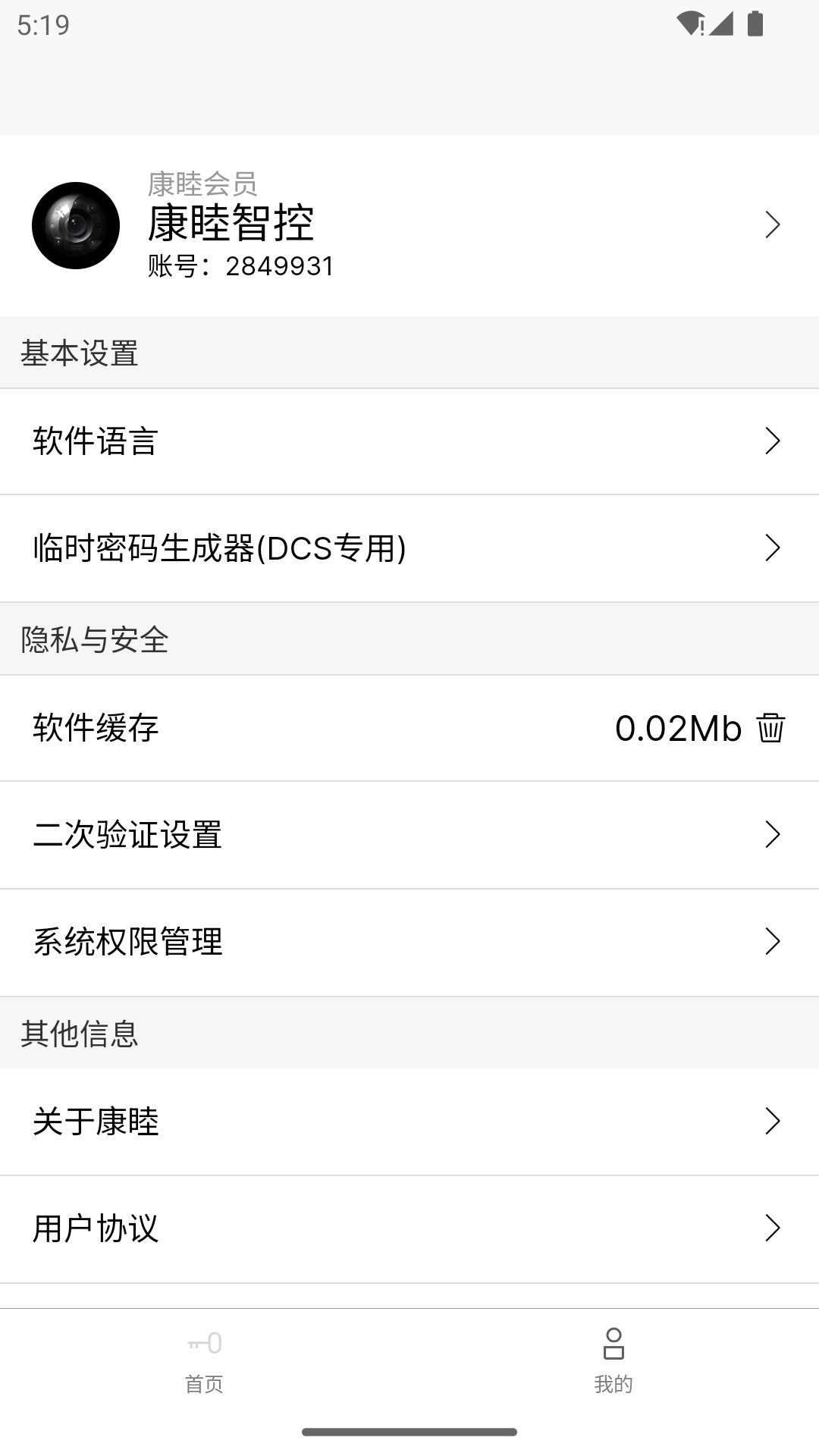Viewport: 819px width, 1456px height.
Task: Switch to the 首页 tab
Action: click(x=205, y=1365)
